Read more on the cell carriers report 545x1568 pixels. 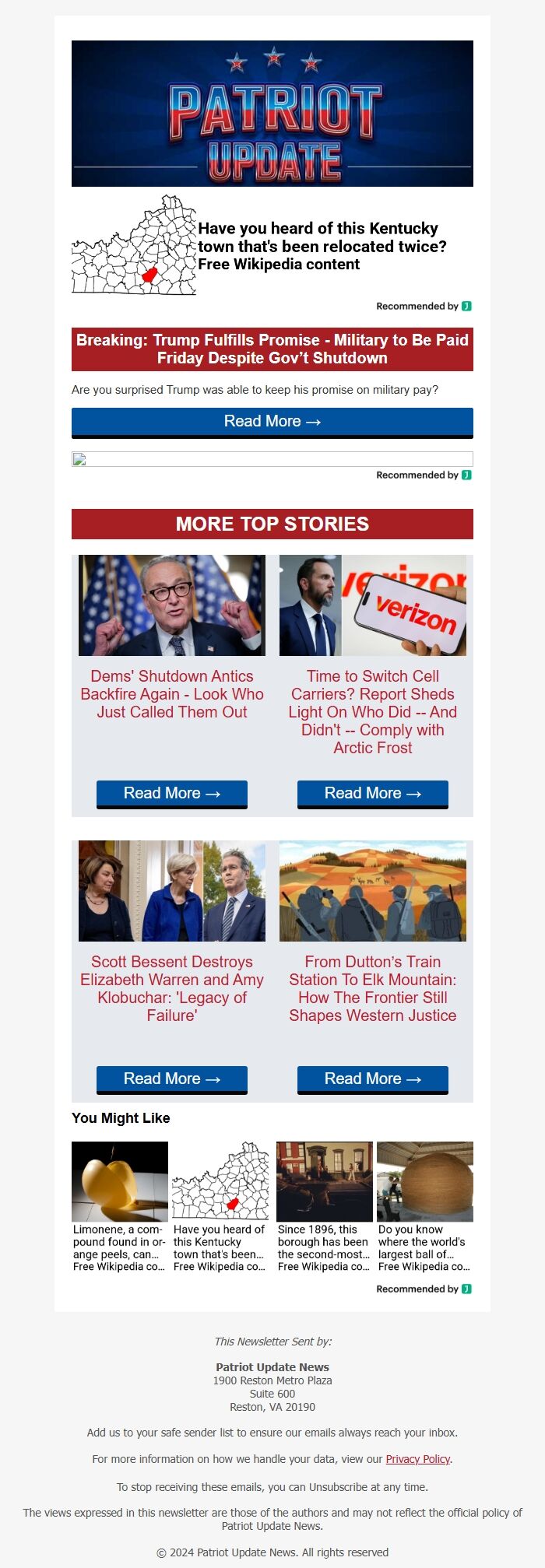(373, 794)
